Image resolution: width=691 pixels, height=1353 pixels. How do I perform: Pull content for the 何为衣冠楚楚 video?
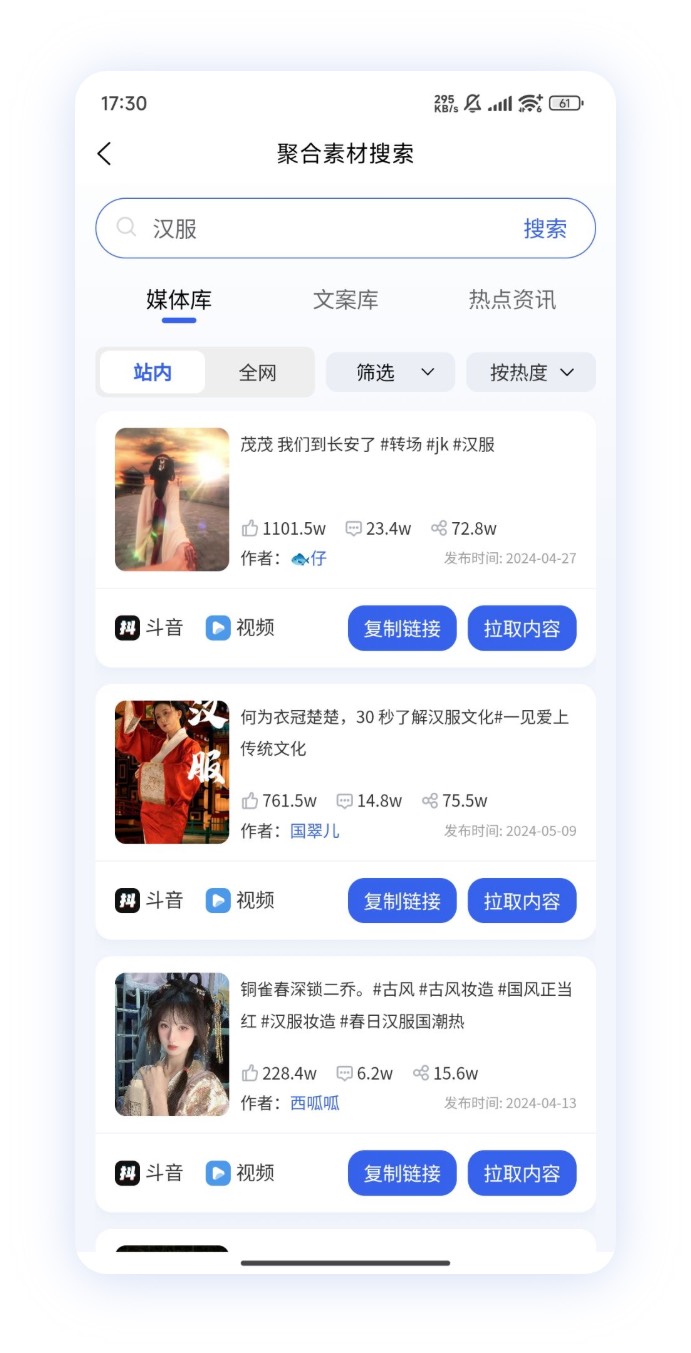click(522, 901)
